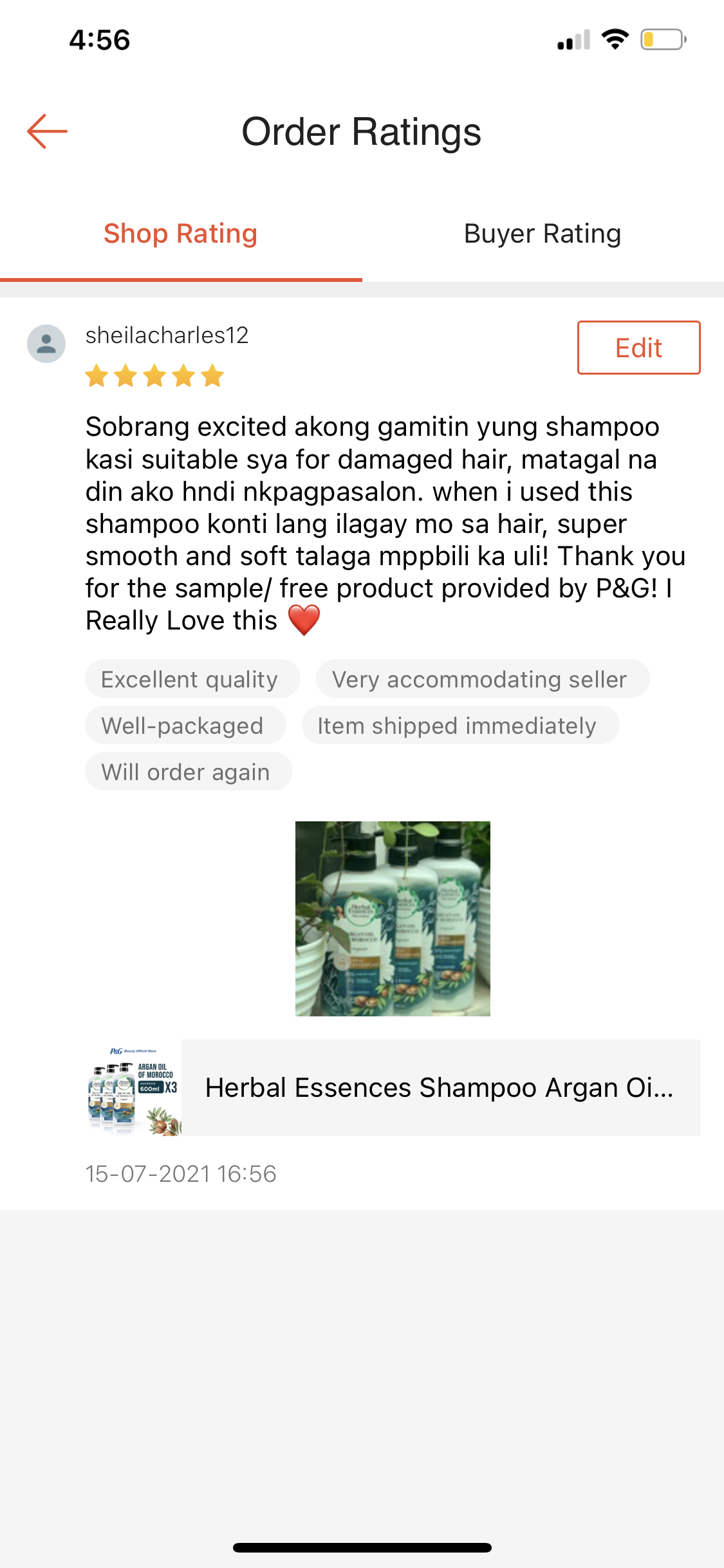
Task: Select the Shop Rating tab
Action: pos(181,234)
